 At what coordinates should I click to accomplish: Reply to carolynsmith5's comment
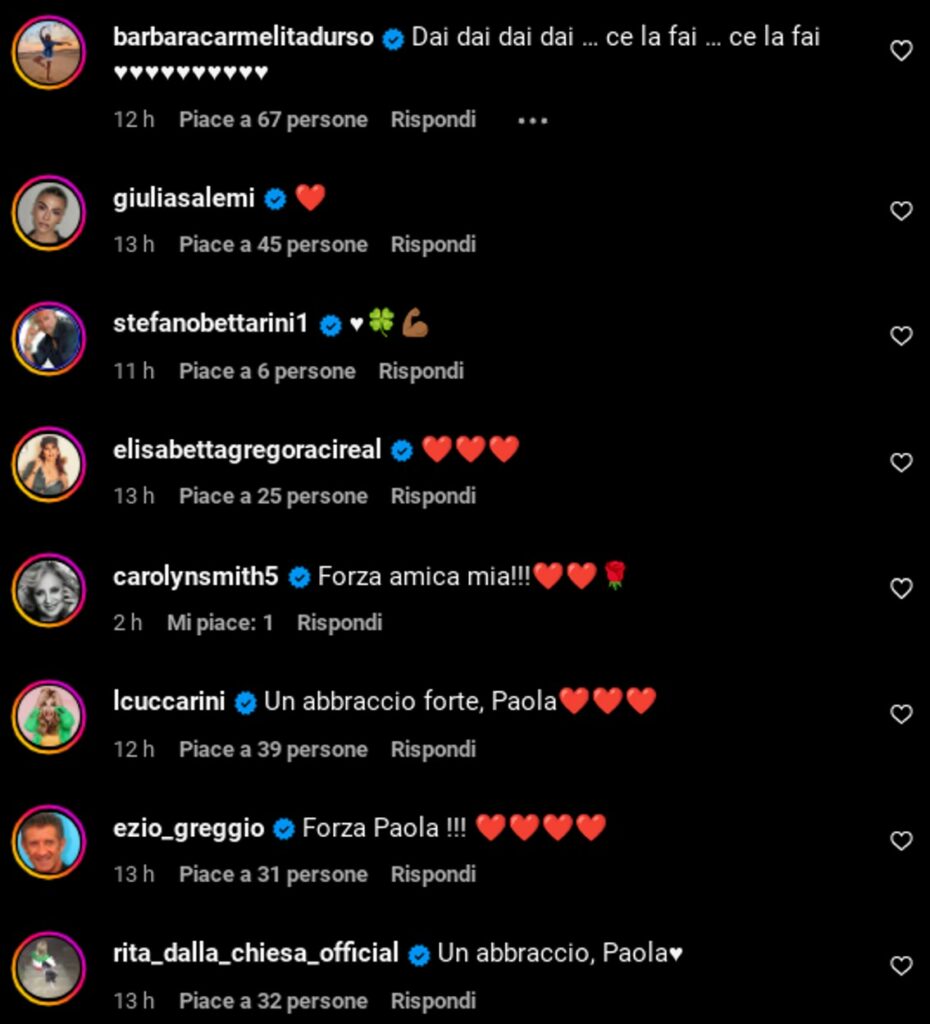point(340,622)
